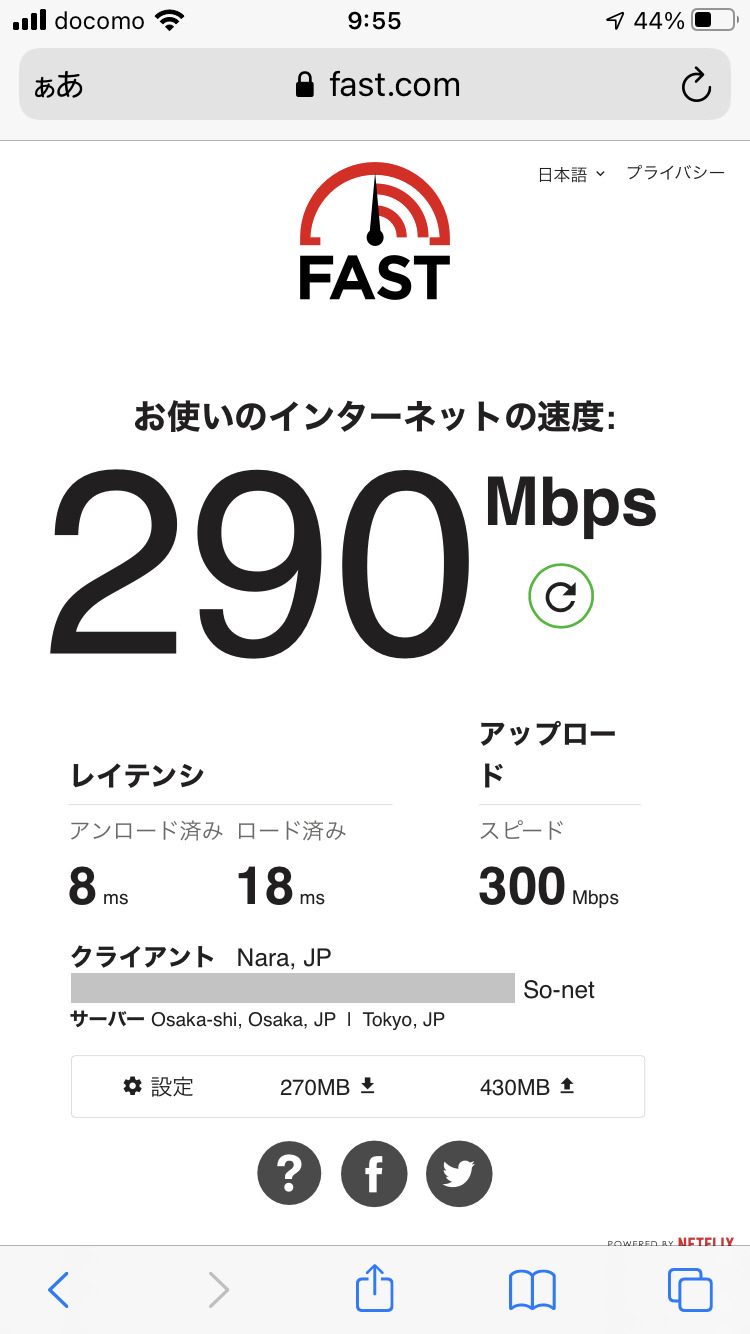The height and width of the screenshot is (1334, 750).
Task: Open the 日本語 language dropdown
Action: pyautogui.click(x=571, y=174)
